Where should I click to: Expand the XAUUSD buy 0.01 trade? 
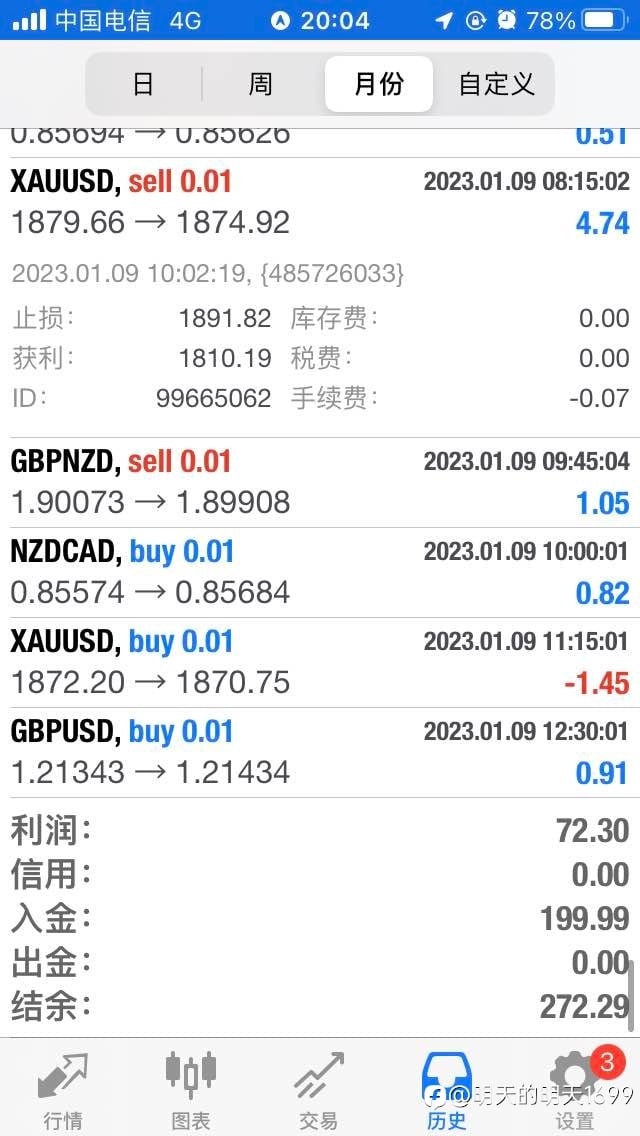[x=320, y=662]
